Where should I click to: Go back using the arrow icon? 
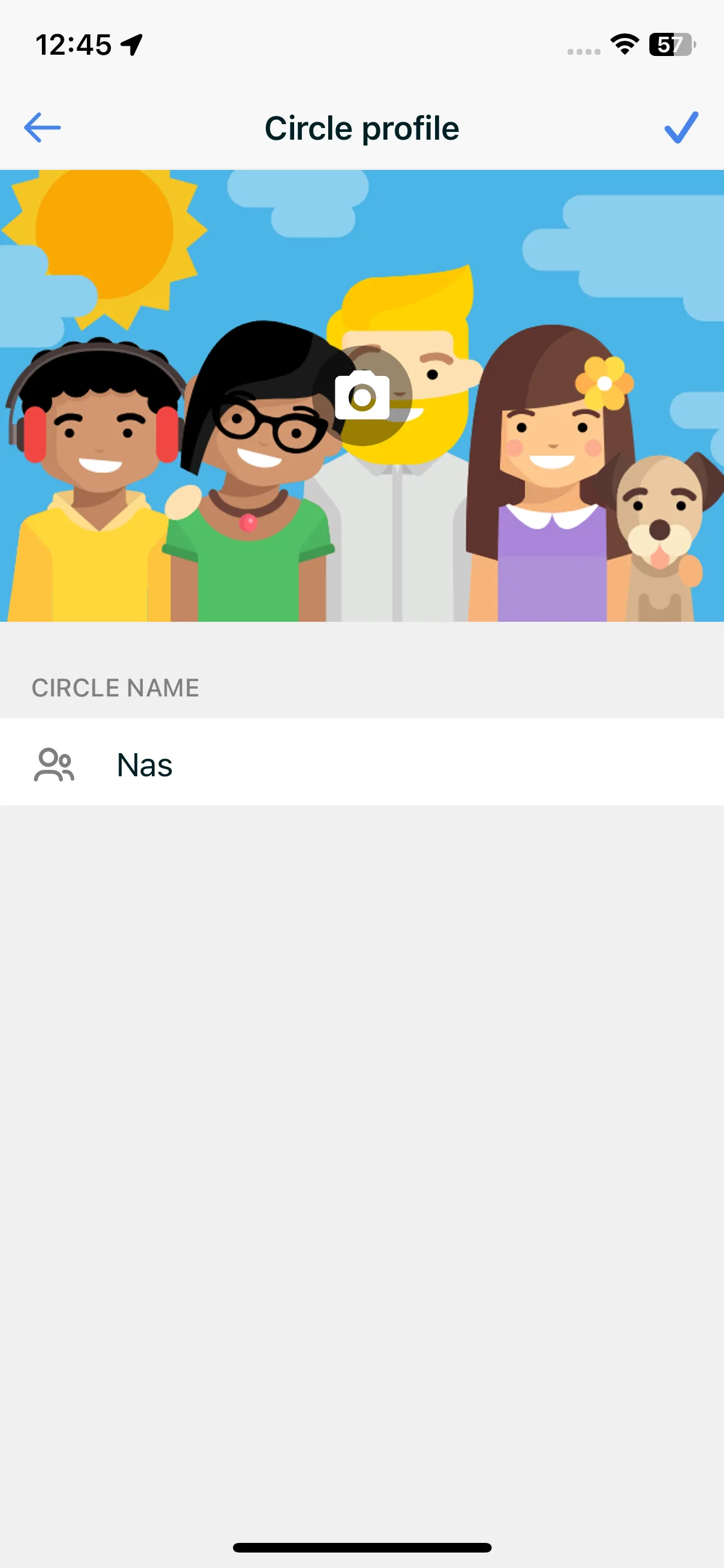click(42, 127)
